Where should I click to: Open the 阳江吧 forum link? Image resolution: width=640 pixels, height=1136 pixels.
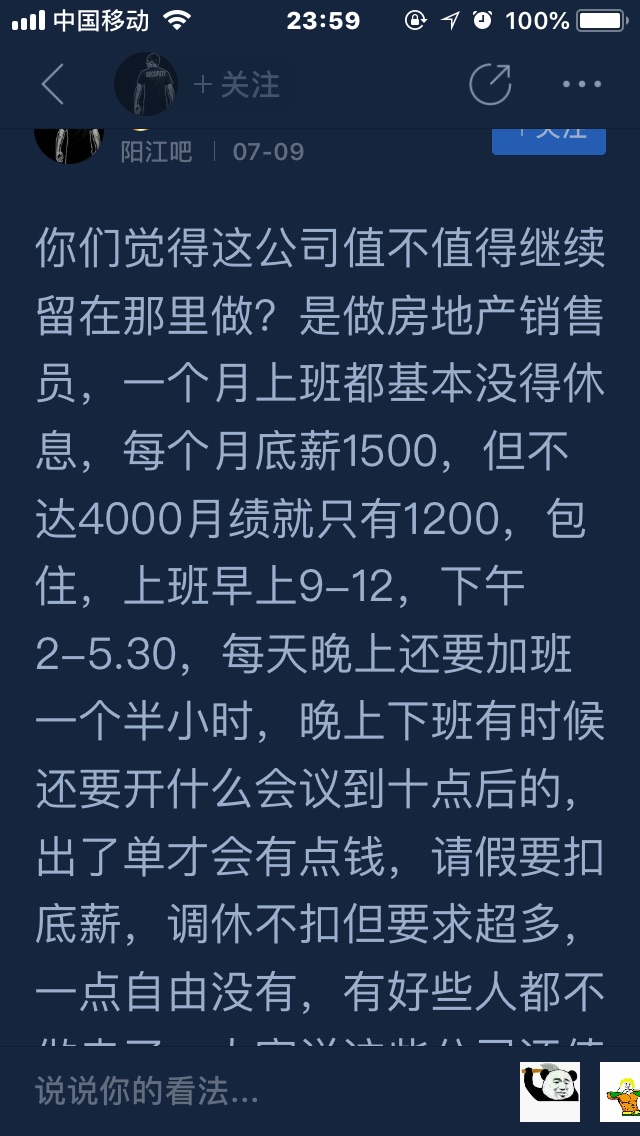(x=156, y=152)
